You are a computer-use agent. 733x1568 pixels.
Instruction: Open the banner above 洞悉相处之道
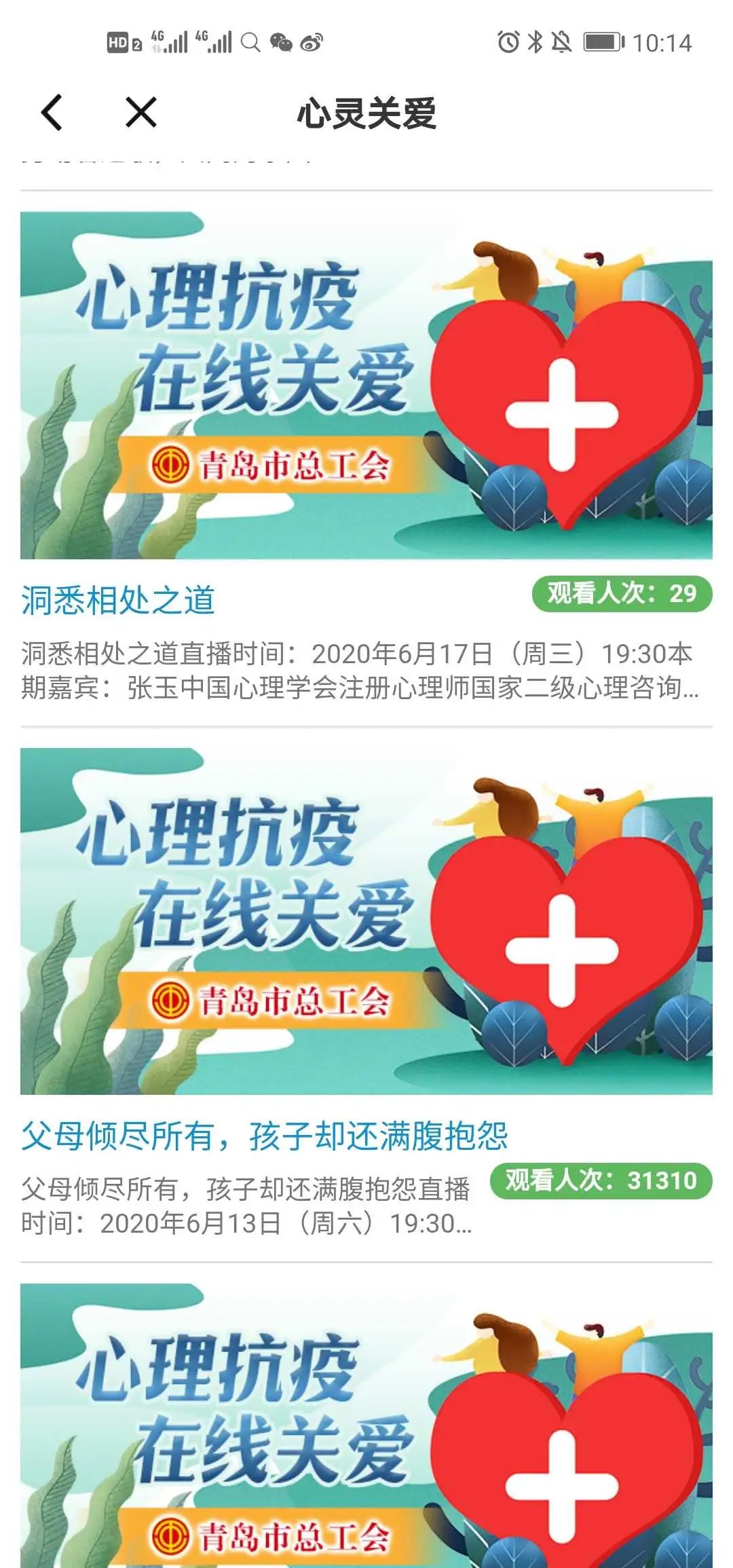click(366, 385)
